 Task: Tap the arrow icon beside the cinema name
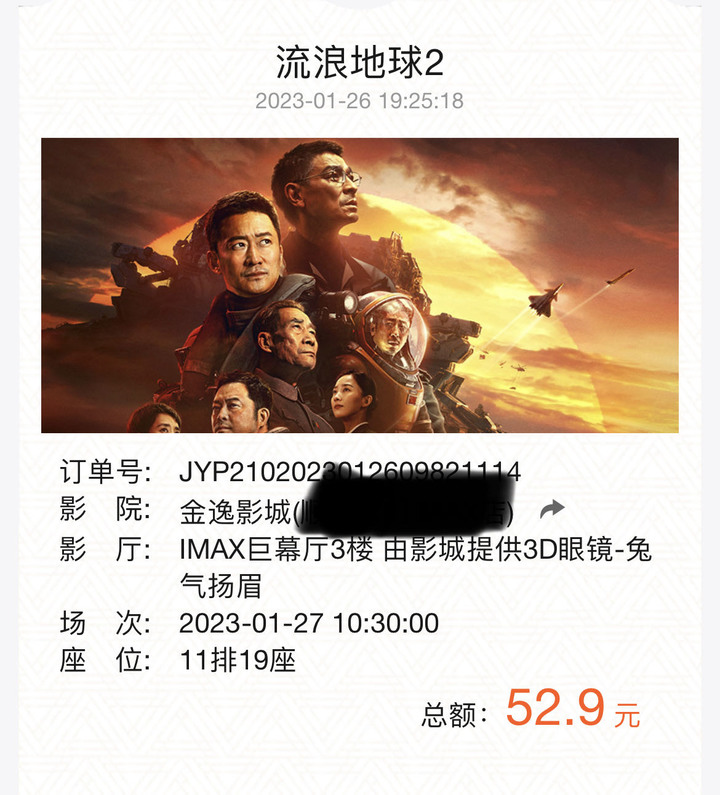click(x=552, y=510)
